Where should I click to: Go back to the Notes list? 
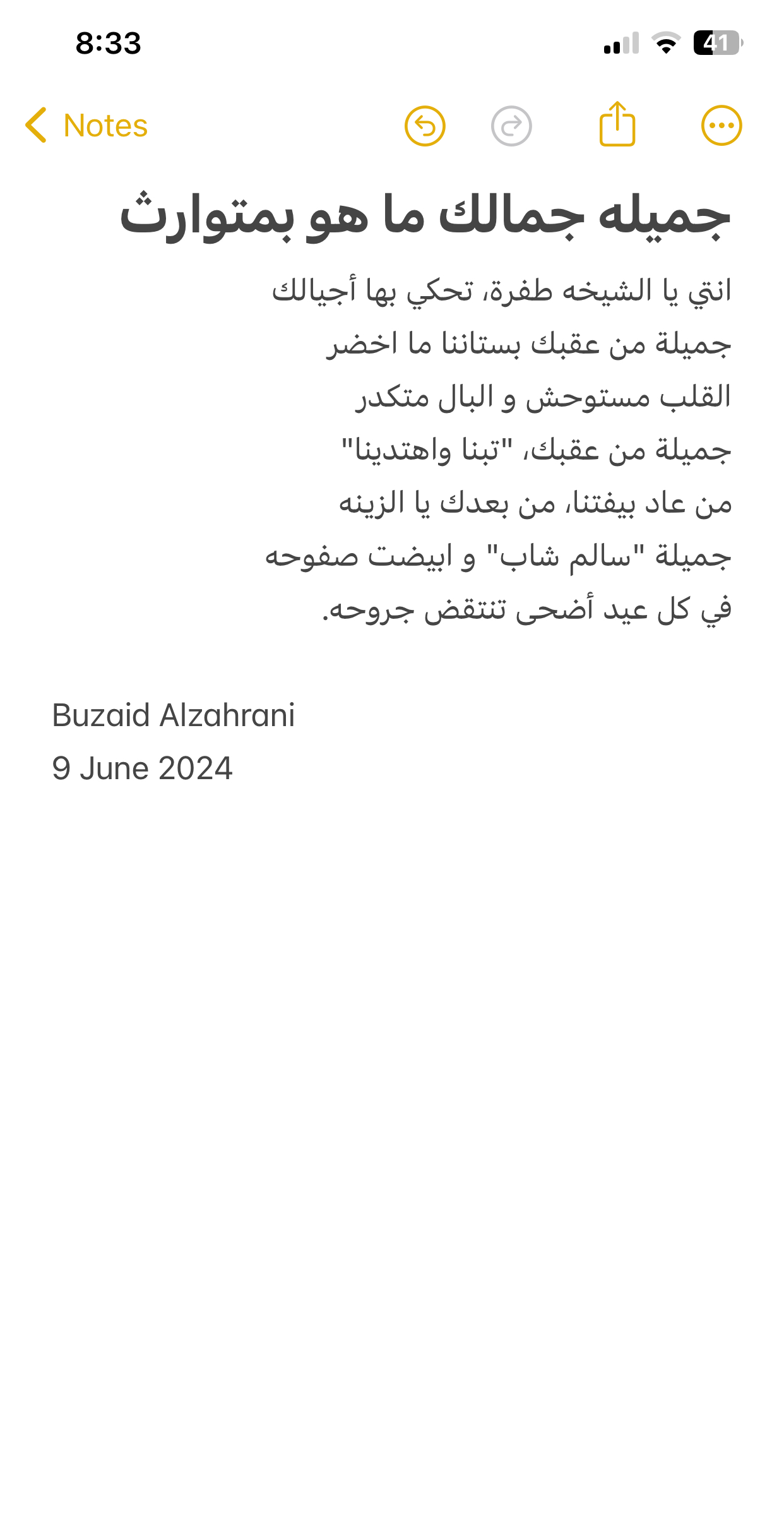point(86,126)
